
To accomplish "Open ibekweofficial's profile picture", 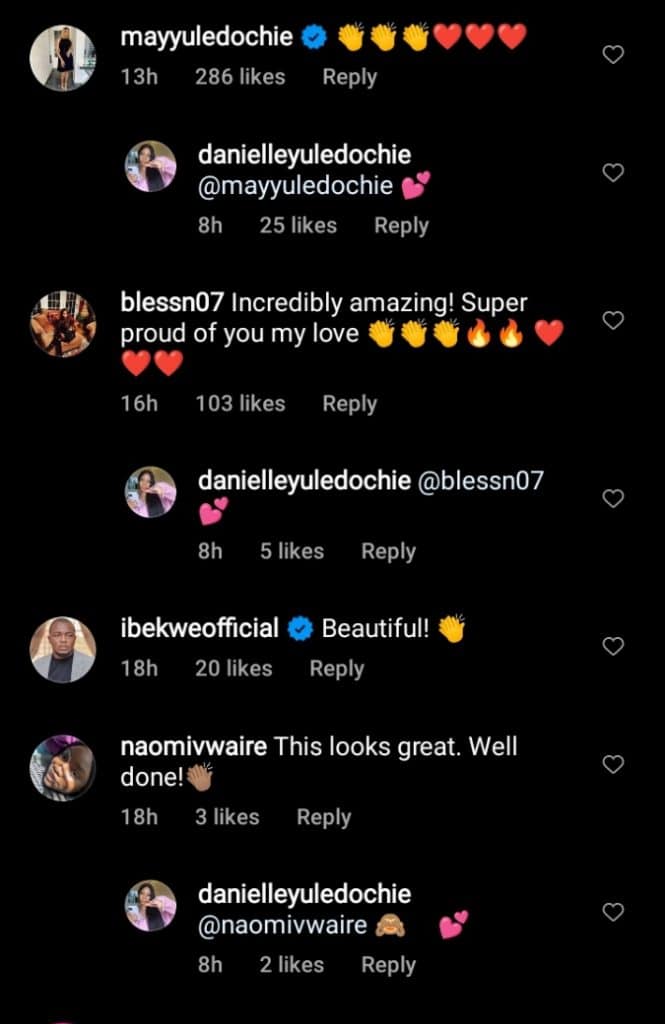I will coord(63,650).
